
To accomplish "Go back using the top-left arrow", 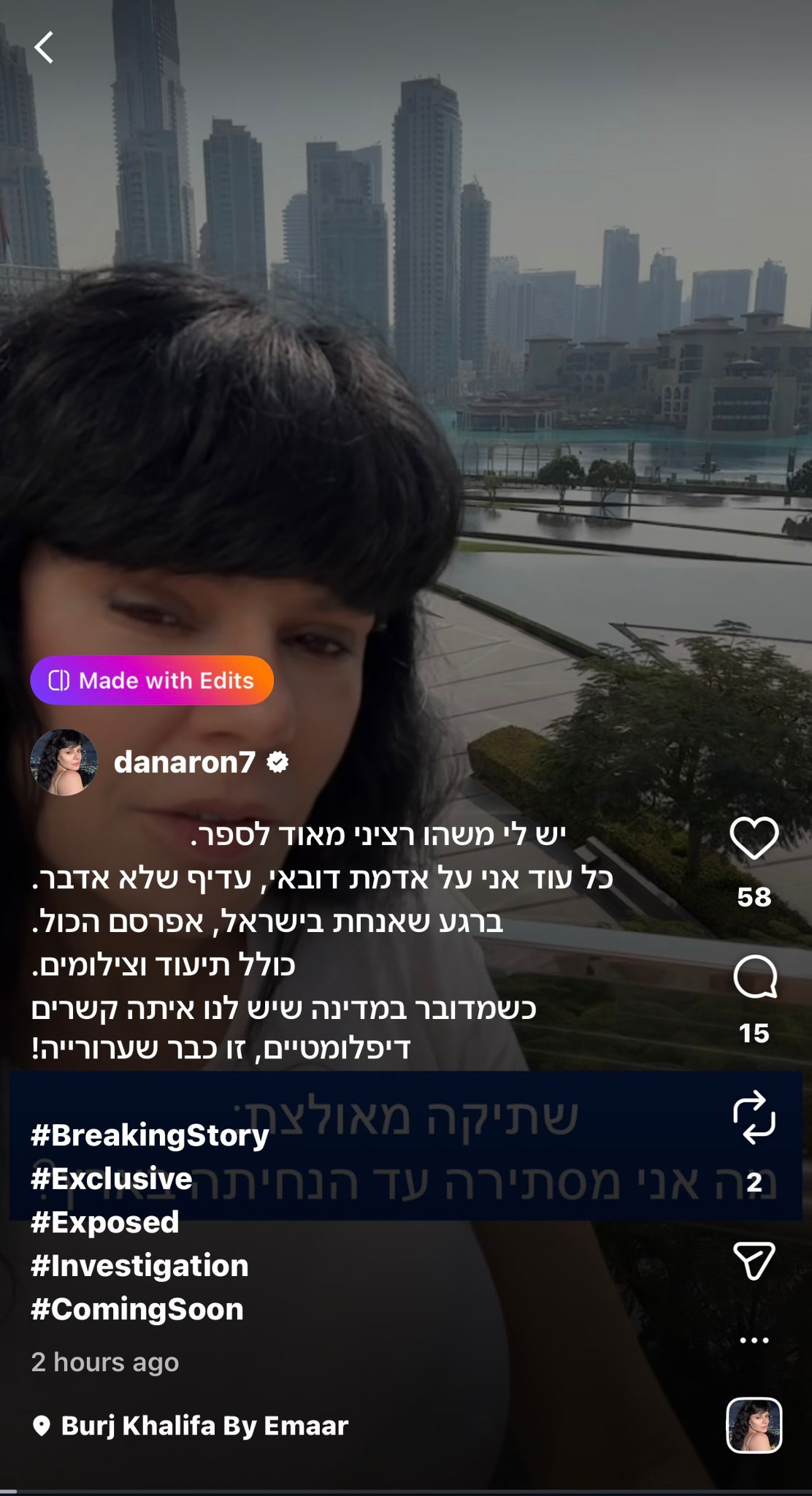I will [x=45, y=48].
